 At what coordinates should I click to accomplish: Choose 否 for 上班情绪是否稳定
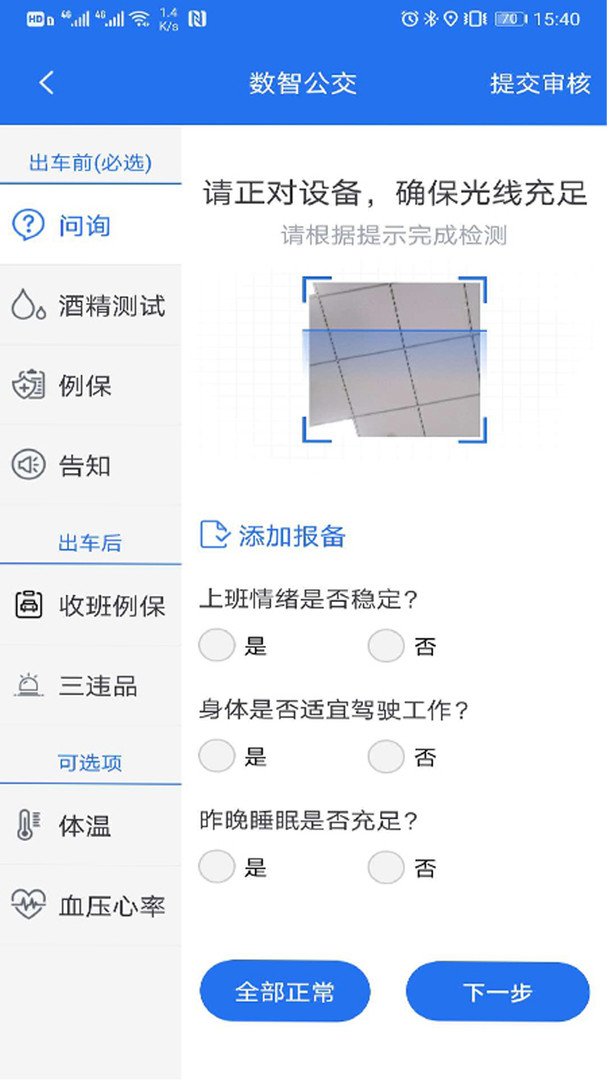point(386,646)
